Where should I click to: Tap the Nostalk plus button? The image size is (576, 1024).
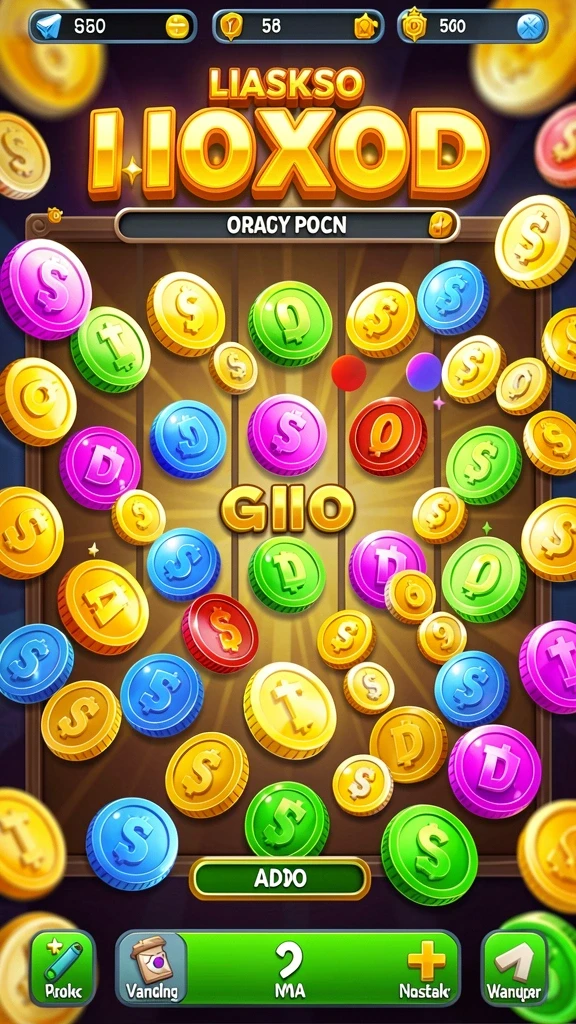click(x=425, y=968)
